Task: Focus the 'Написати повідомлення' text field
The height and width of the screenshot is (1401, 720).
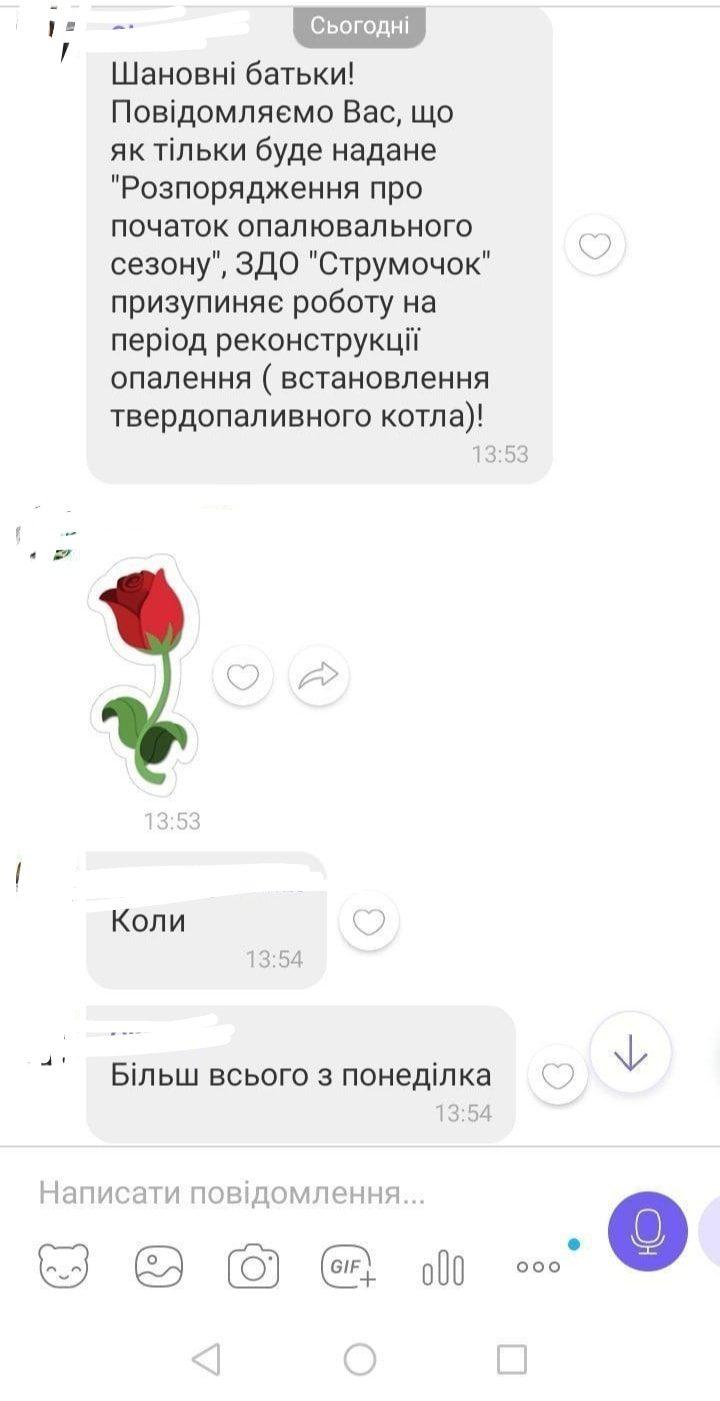Action: (x=300, y=1193)
